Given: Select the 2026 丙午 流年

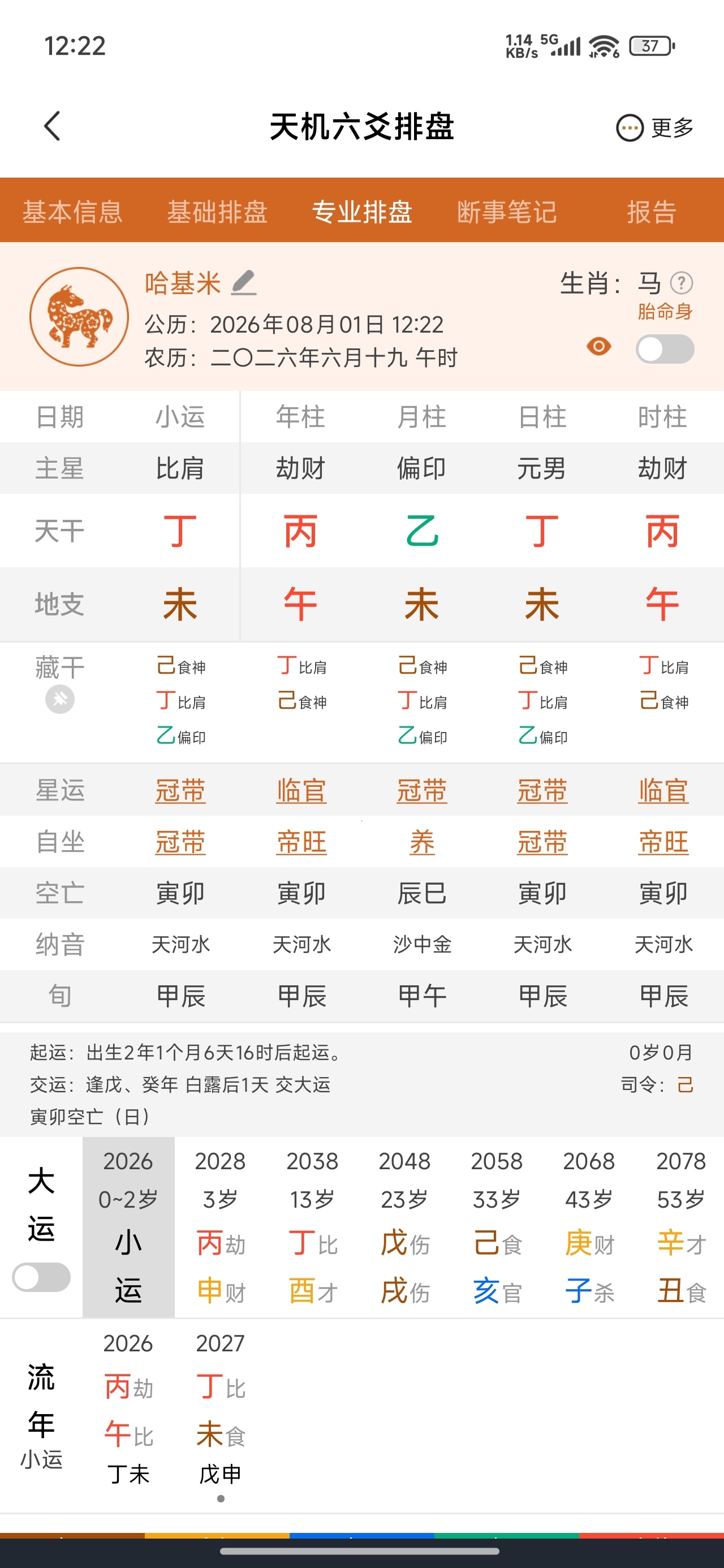Looking at the screenshot, I should (128, 1409).
